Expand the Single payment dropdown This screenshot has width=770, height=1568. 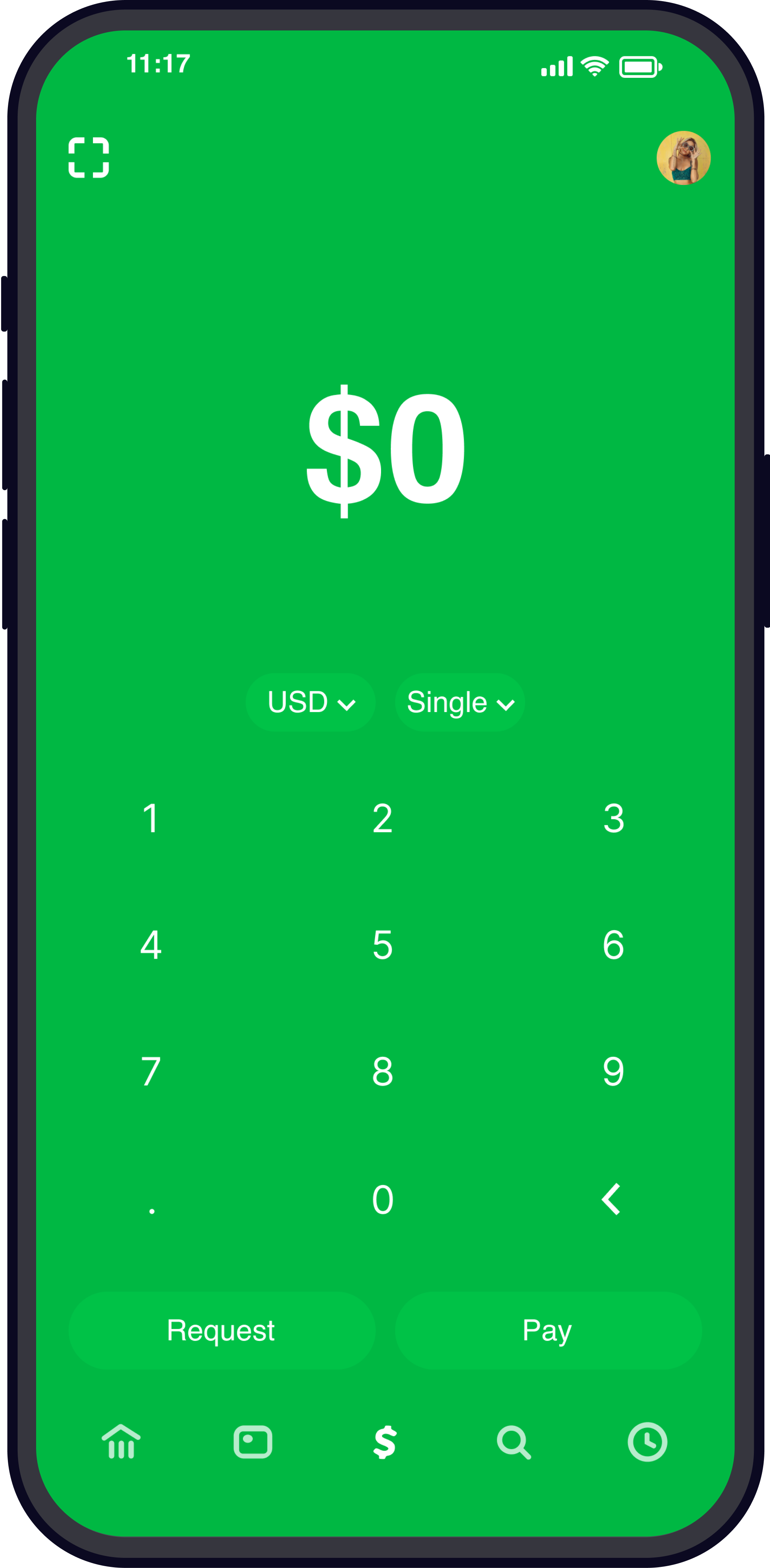tap(460, 702)
